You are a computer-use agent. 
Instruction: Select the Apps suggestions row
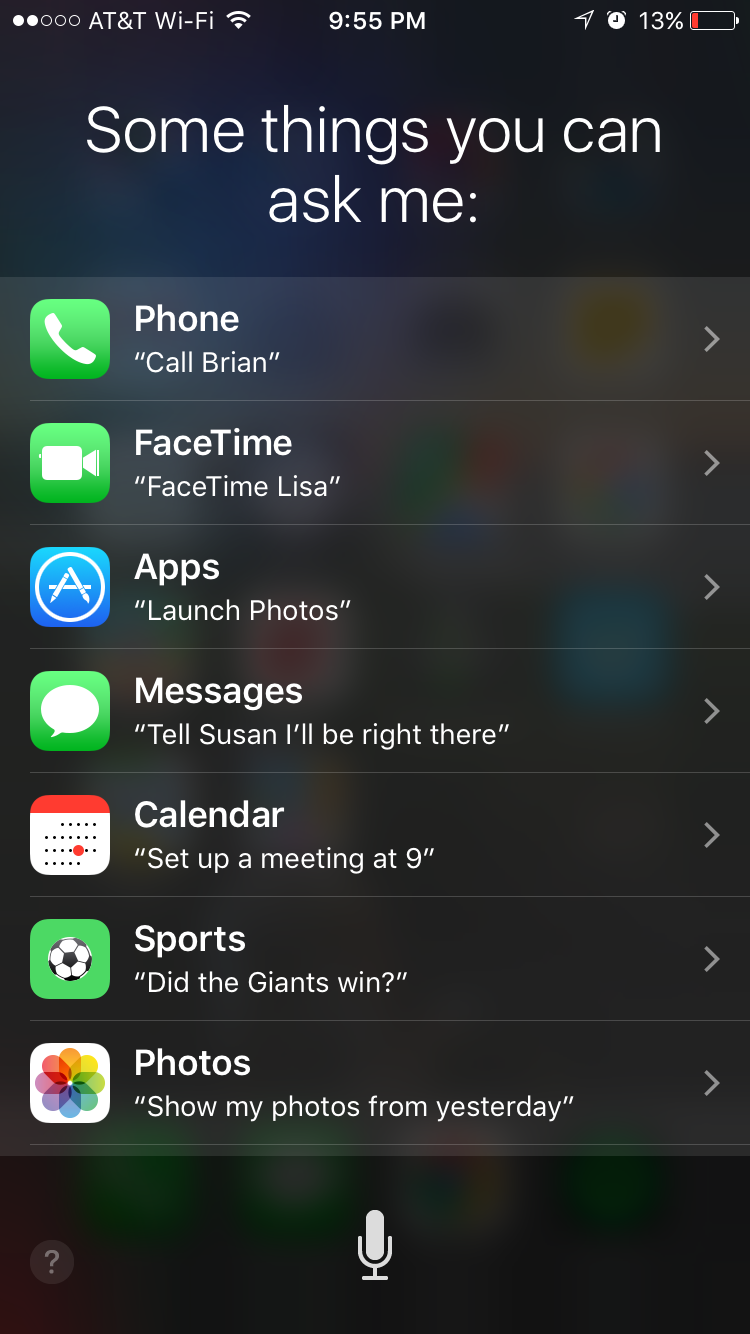click(375, 587)
